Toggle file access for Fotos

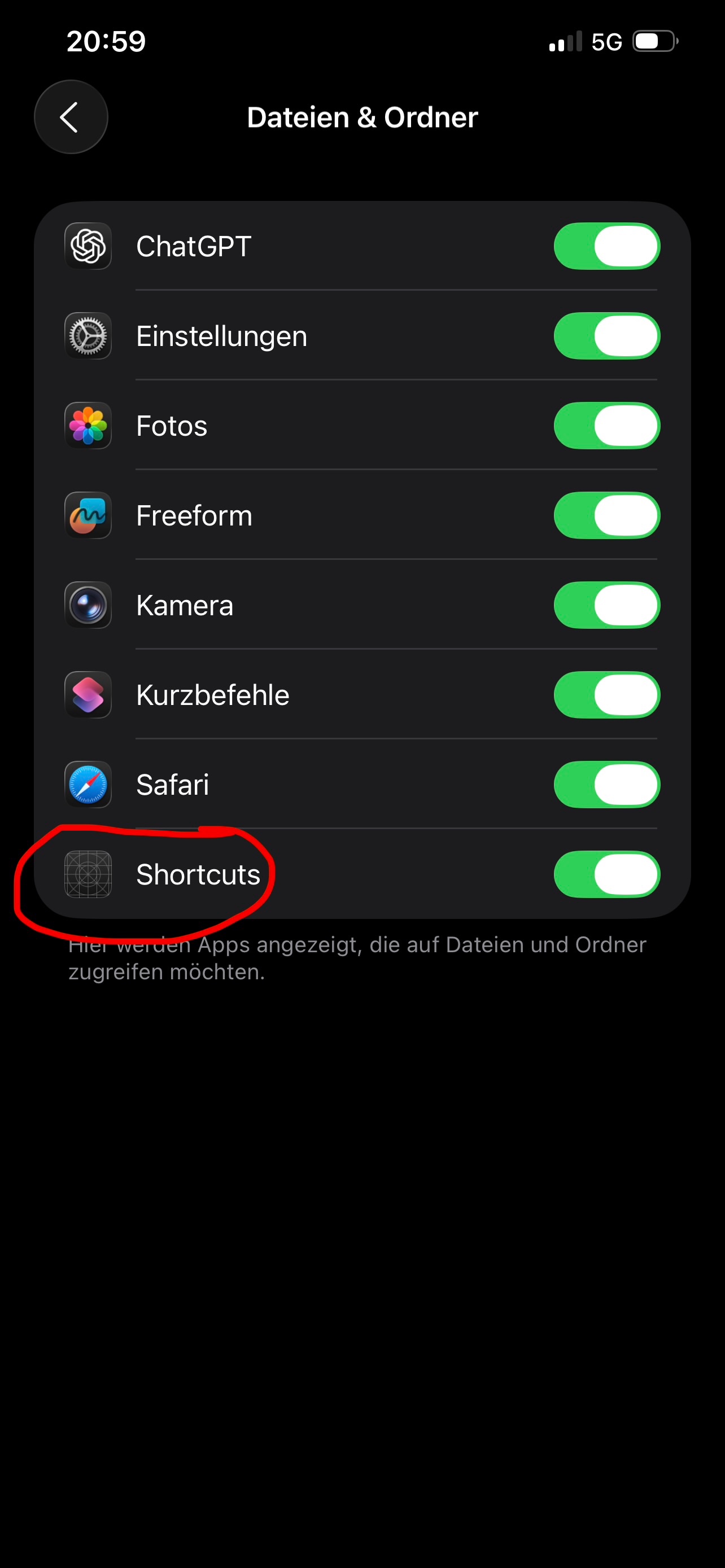[606, 426]
